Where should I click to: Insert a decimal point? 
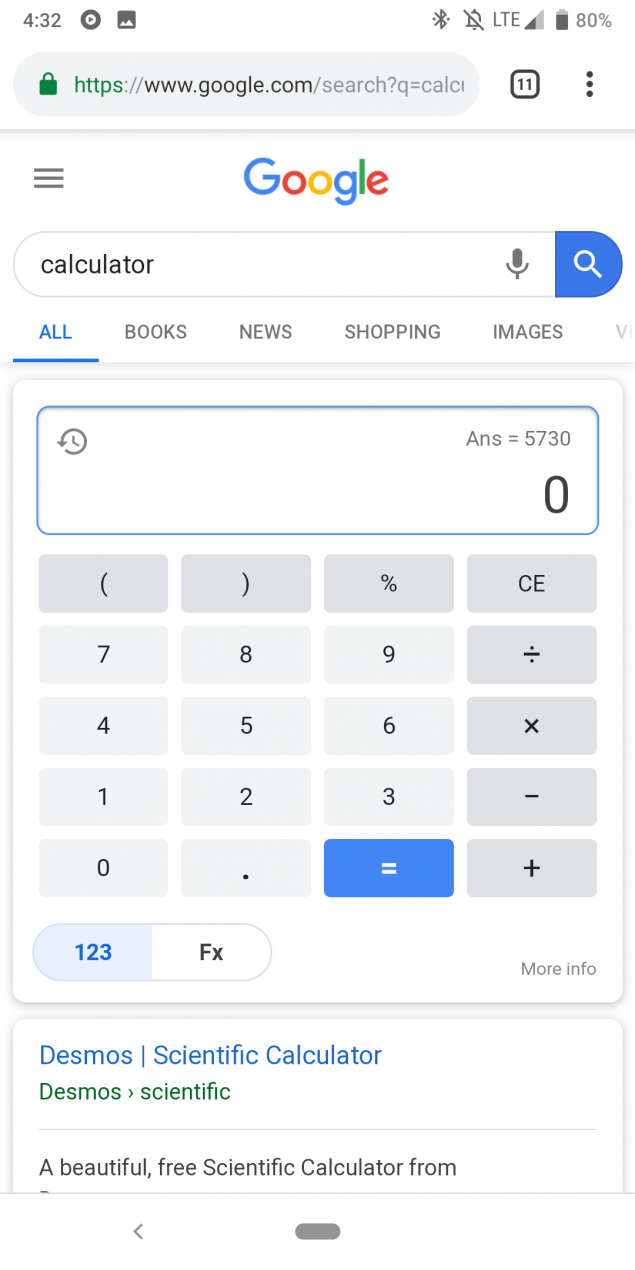pos(246,868)
